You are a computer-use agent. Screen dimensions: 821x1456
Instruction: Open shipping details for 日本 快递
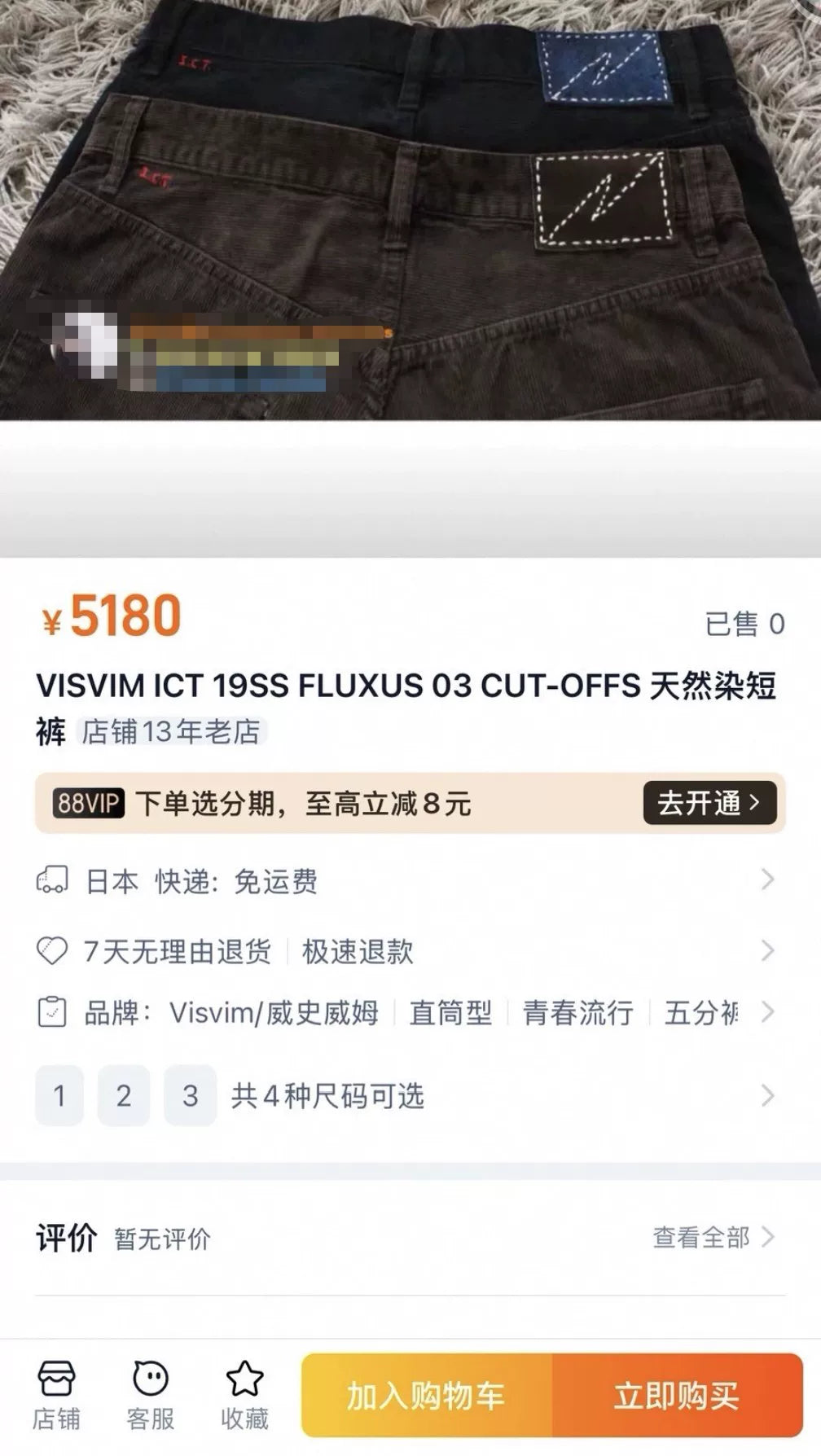[407, 881]
